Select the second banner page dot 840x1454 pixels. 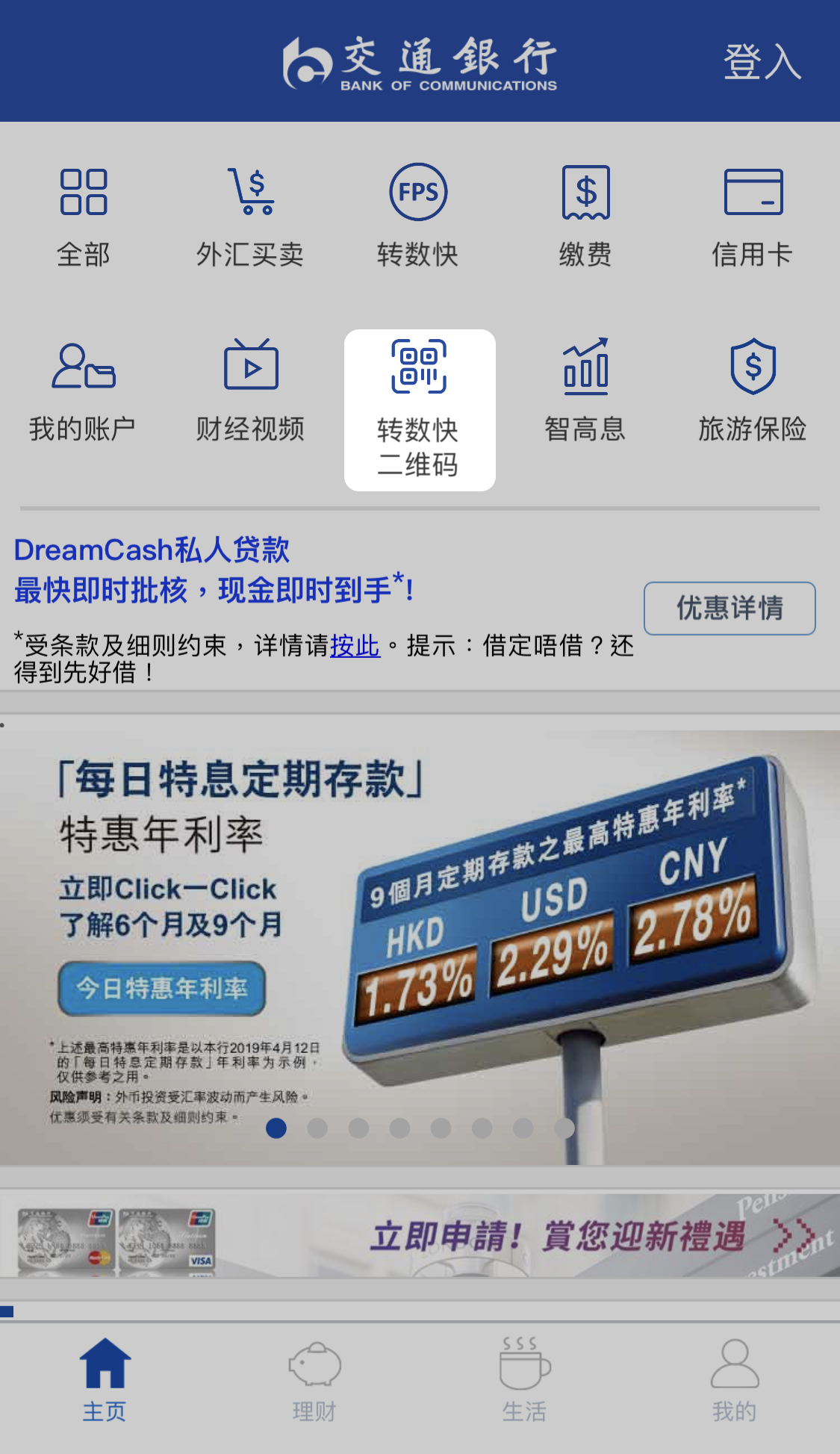point(317,1128)
